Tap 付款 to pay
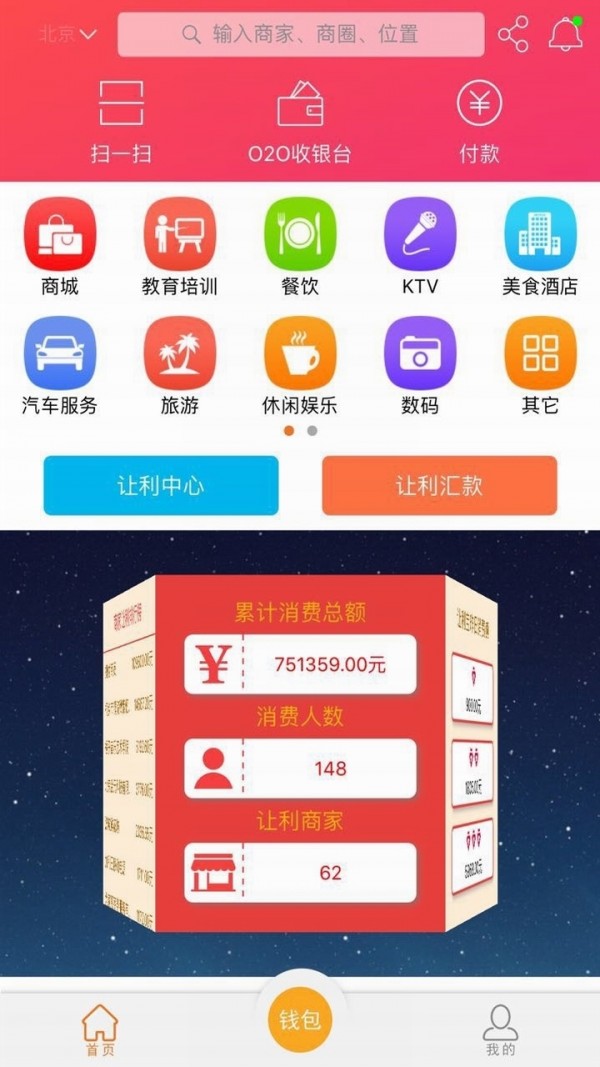The width and height of the screenshot is (600, 1067). 479,122
